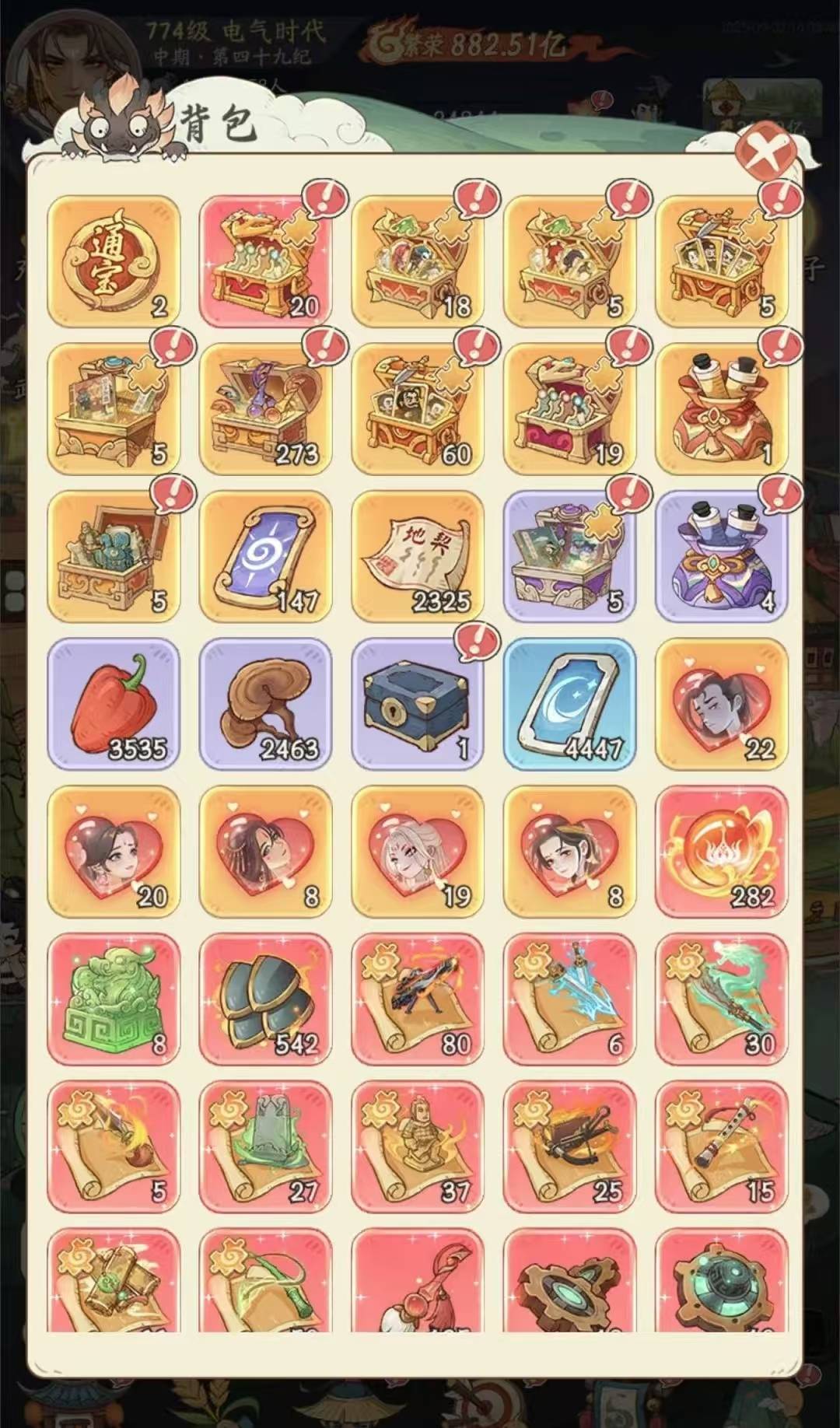Select the 通宝 coin item
Screen dimensions: 840x1428
point(114,261)
